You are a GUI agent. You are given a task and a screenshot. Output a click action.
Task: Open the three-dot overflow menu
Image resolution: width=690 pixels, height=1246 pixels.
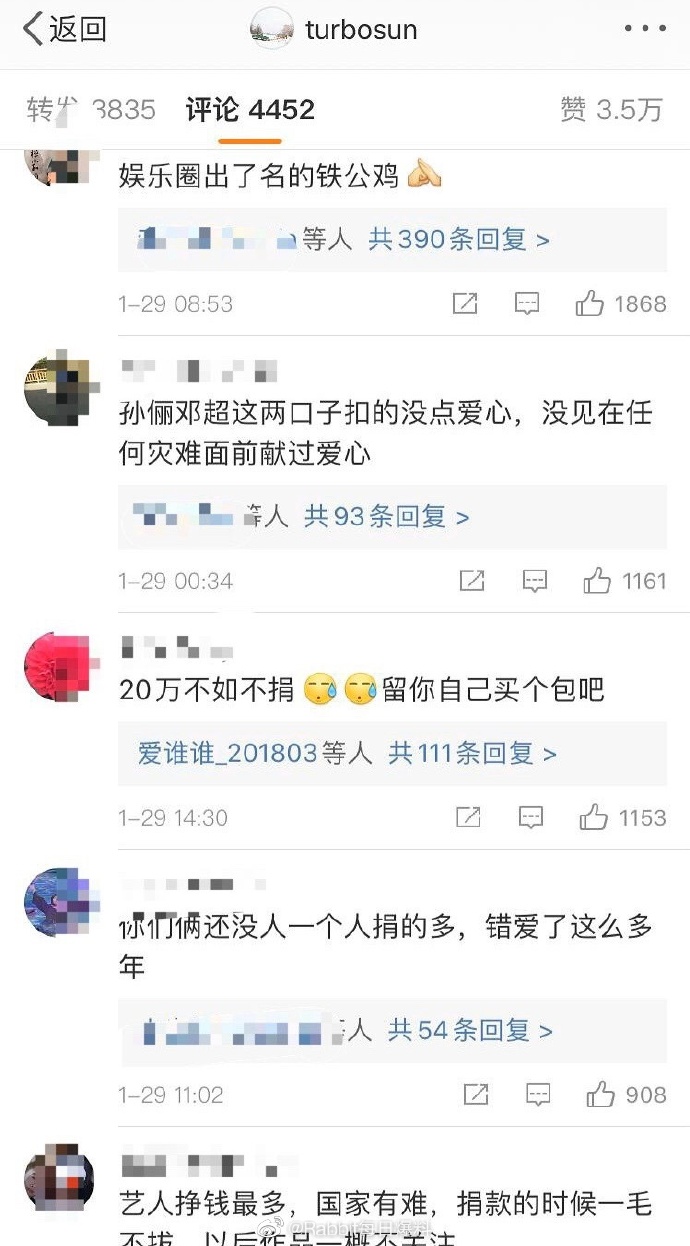[x=645, y=30]
